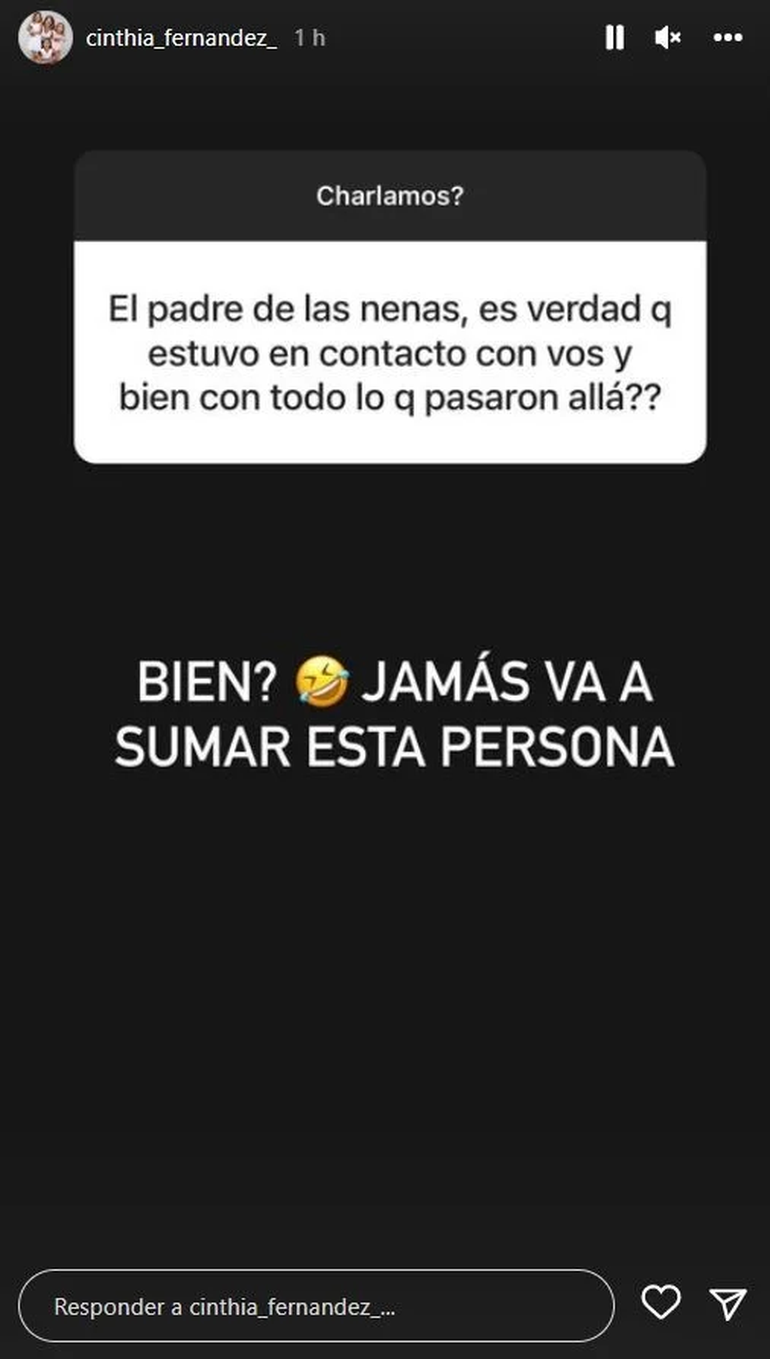Open cinthia_fernandez_ profile avatar
770x1359 pixels.
click(x=45, y=38)
